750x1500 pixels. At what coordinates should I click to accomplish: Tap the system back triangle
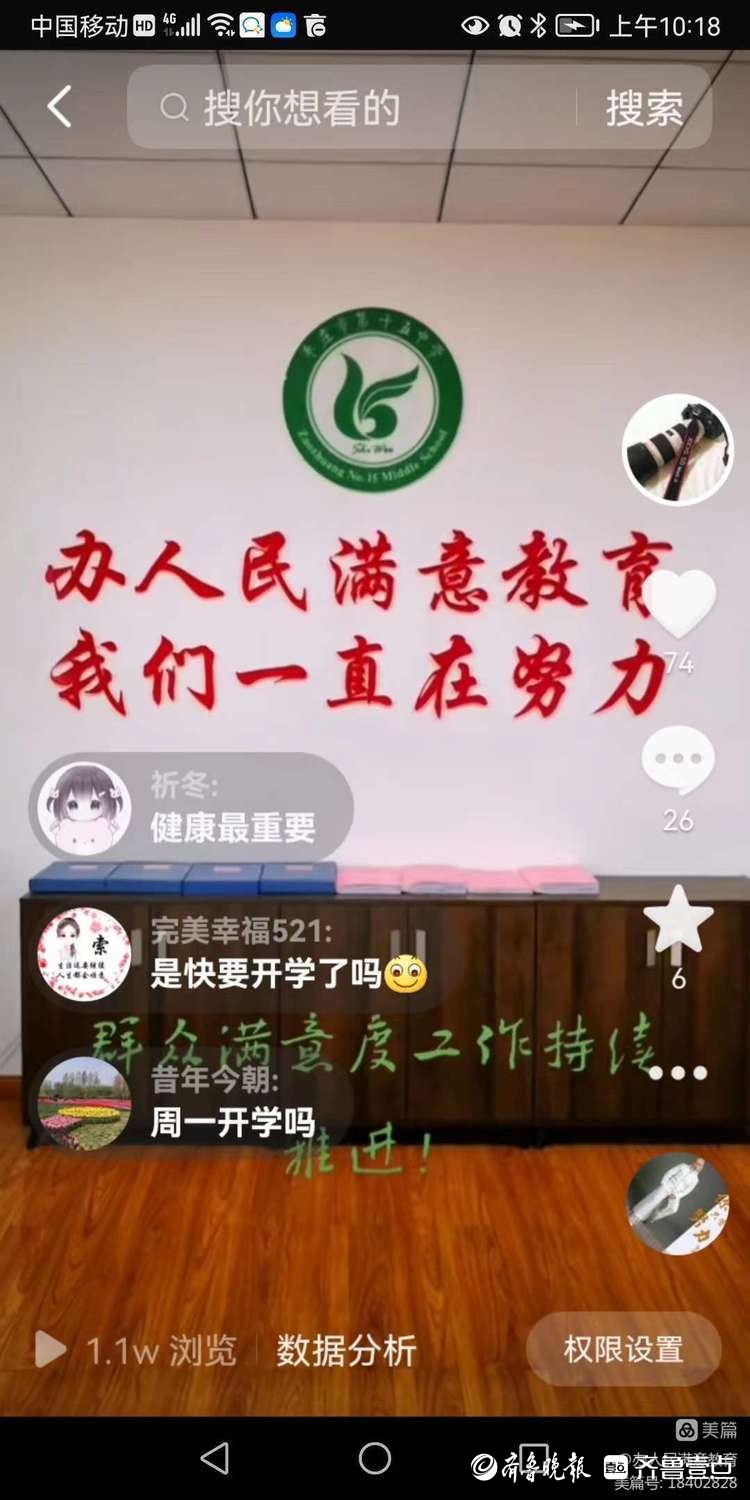(x=215, y=1459)
